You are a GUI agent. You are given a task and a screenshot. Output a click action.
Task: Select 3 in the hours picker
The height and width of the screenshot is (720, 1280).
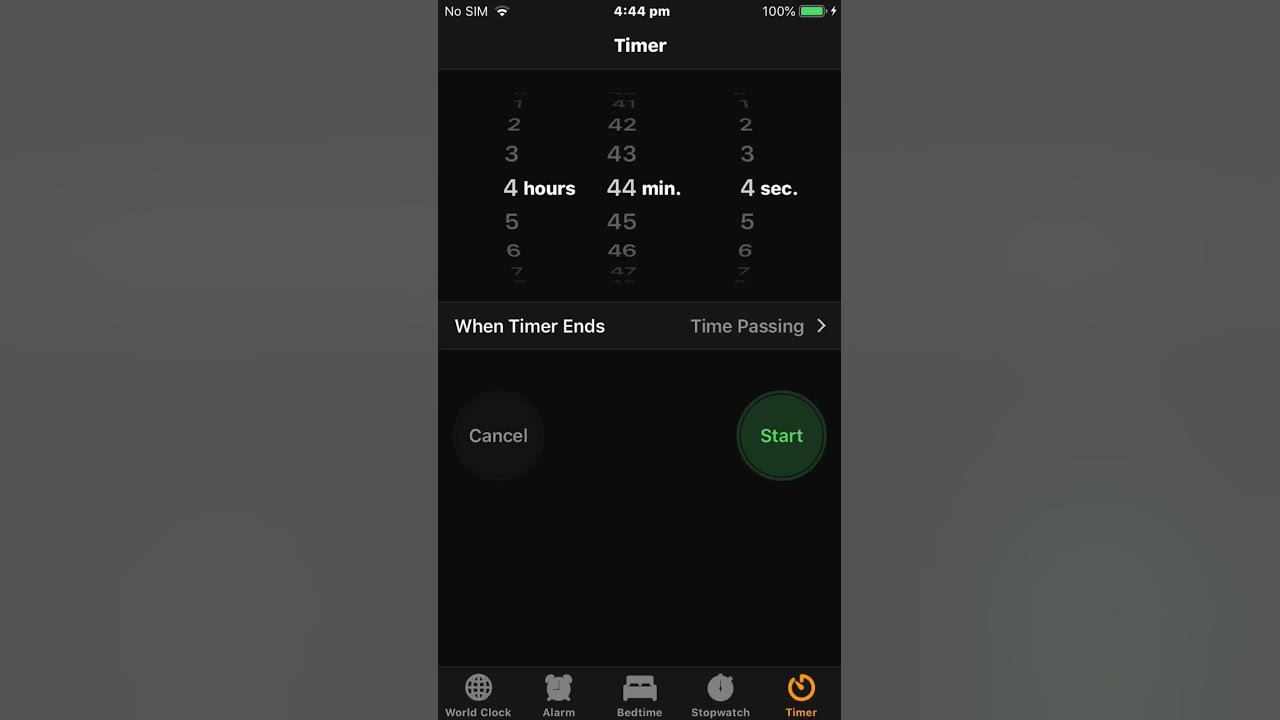click(512, 154)
